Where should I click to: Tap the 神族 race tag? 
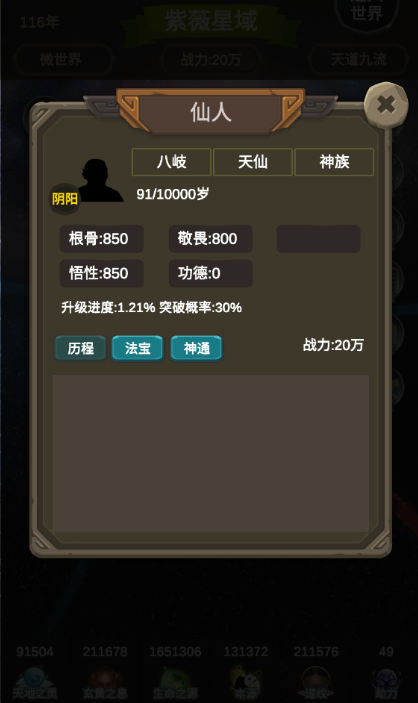coord(334,162)
